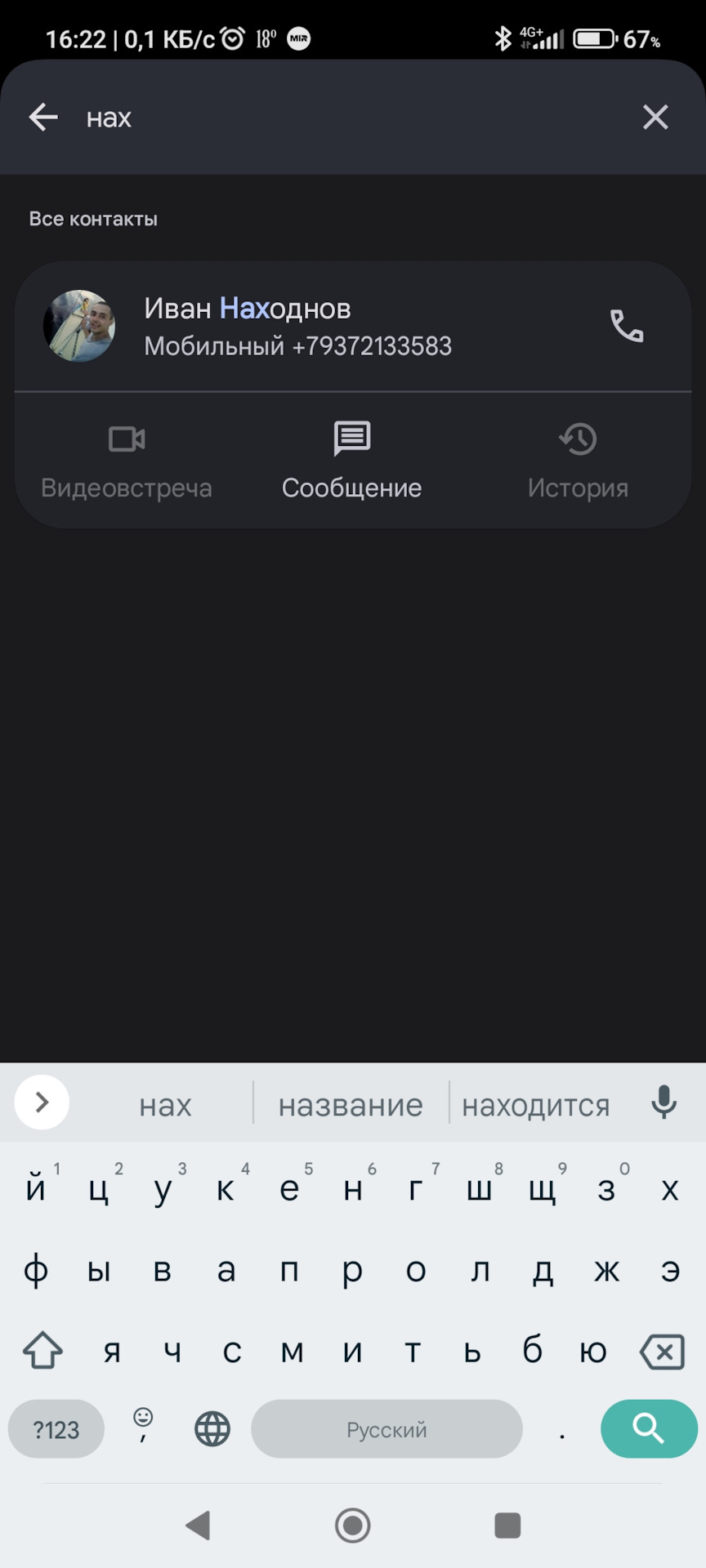The width and height of the screenshot is (706, 1568).
Task: Switch keyboard language via the globe icon
Action: [212, 1429]
